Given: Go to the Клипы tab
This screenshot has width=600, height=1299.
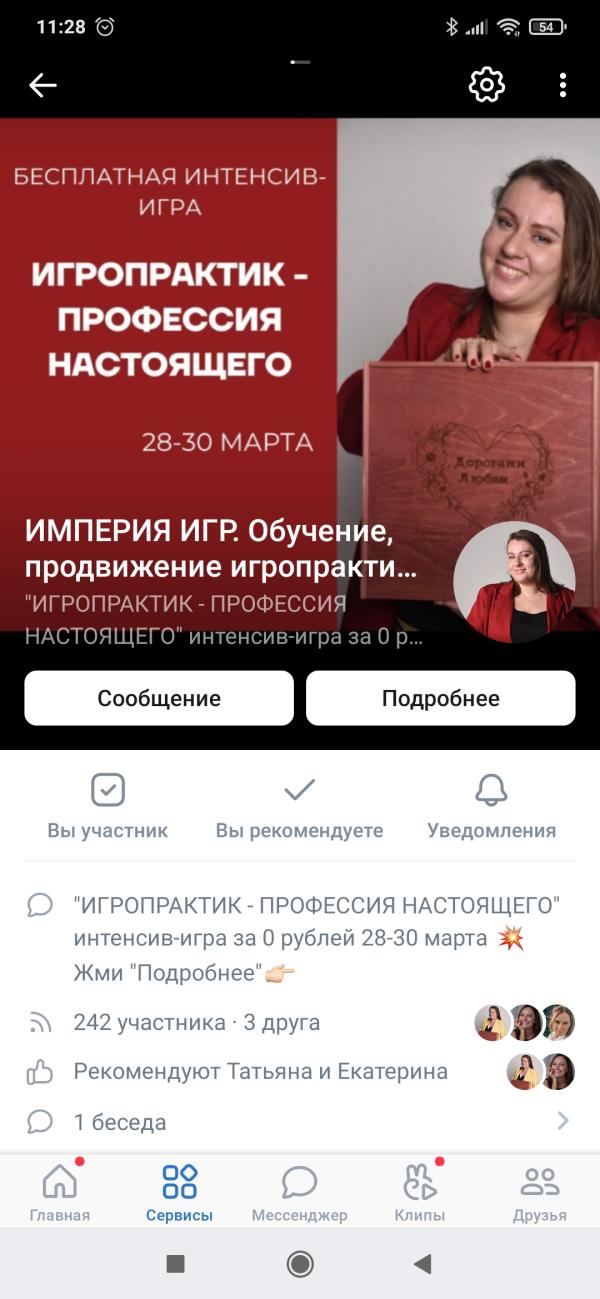Looking at the screenshot, I should pyautogui.click(x=420, y=1193).
